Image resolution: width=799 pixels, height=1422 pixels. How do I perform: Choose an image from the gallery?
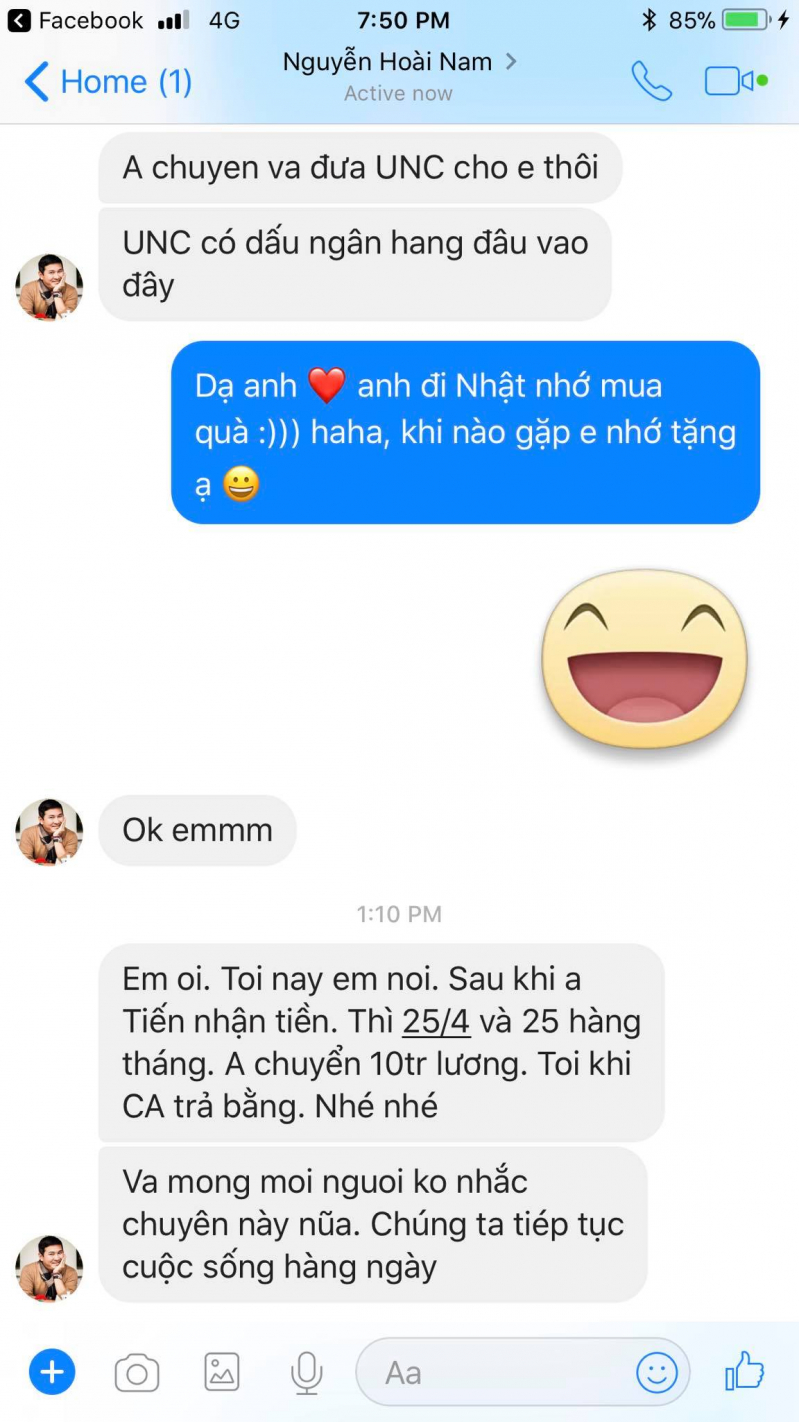tap(222, 1372)
